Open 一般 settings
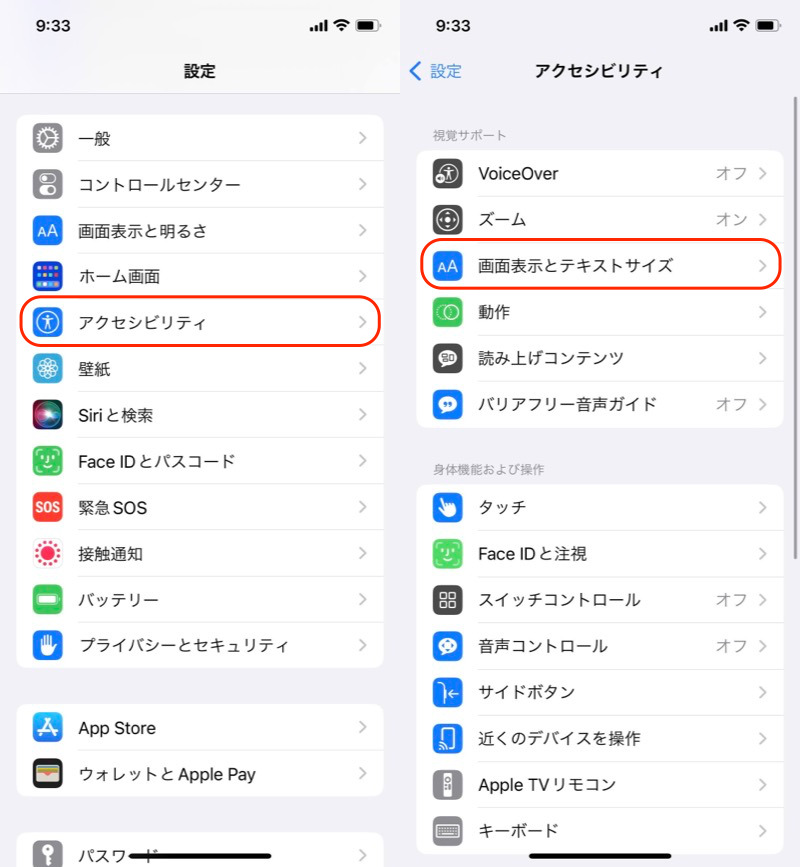This screenshot has height=867, width=800. (200, 139)
